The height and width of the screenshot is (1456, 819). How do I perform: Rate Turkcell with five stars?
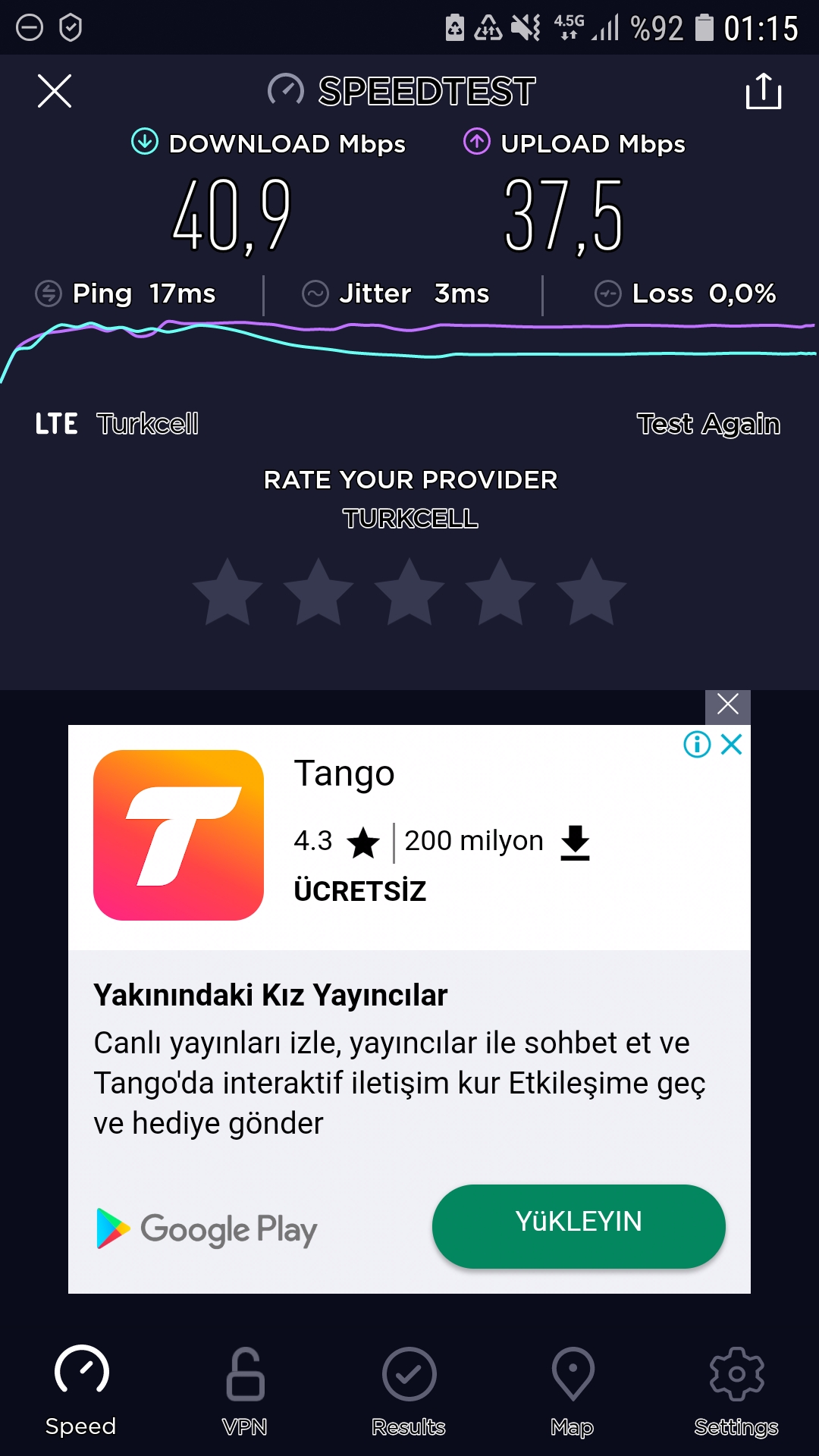tap(591, 592)
